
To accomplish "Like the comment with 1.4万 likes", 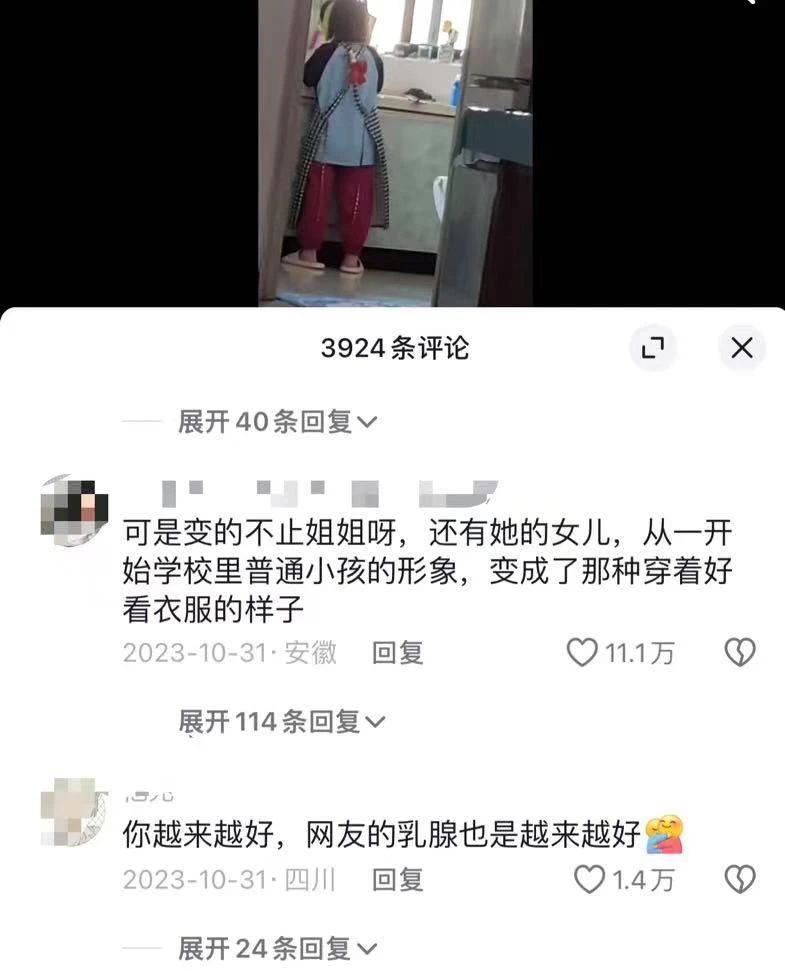I will click(x=589, y=879).
